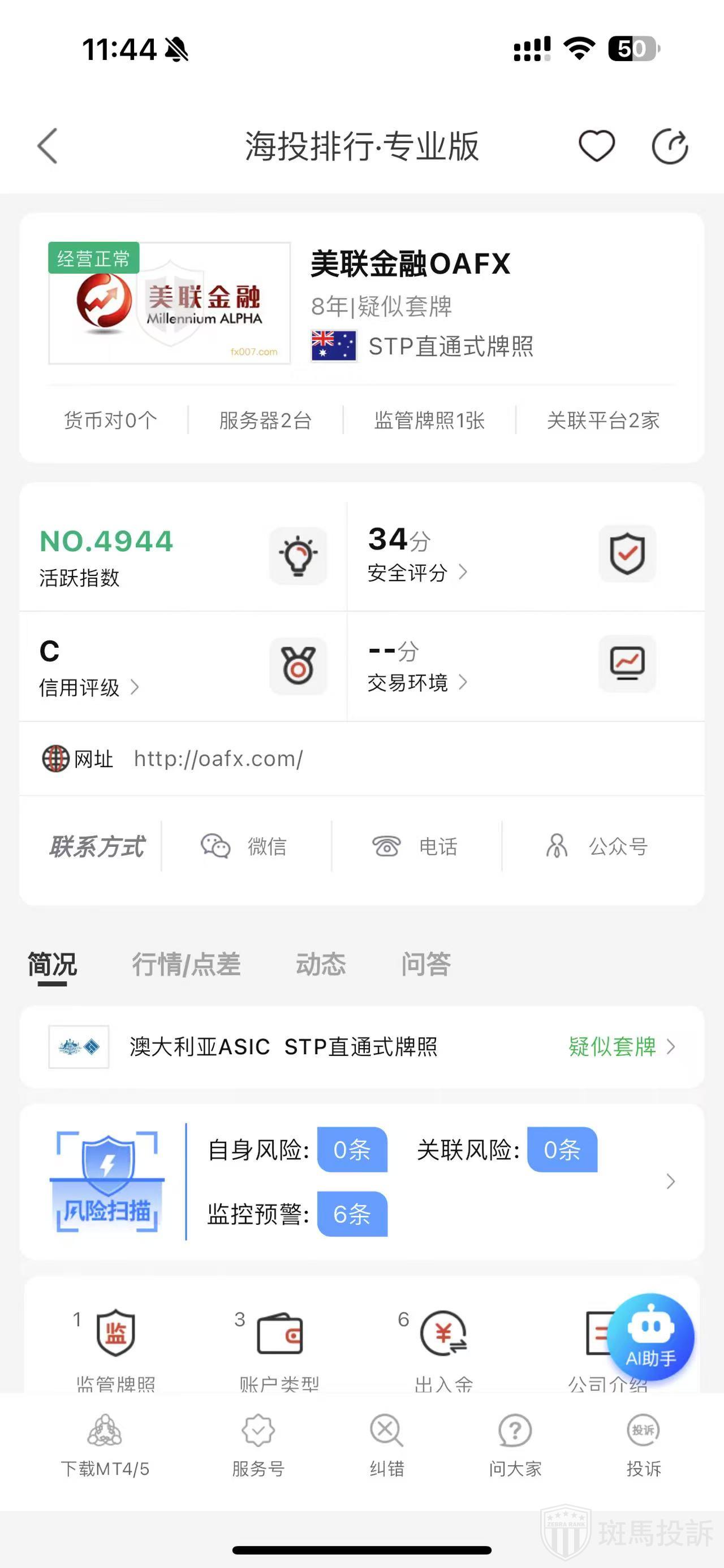
Task: File a complaint via 投诉
Action: click(x=644, y=1446)
